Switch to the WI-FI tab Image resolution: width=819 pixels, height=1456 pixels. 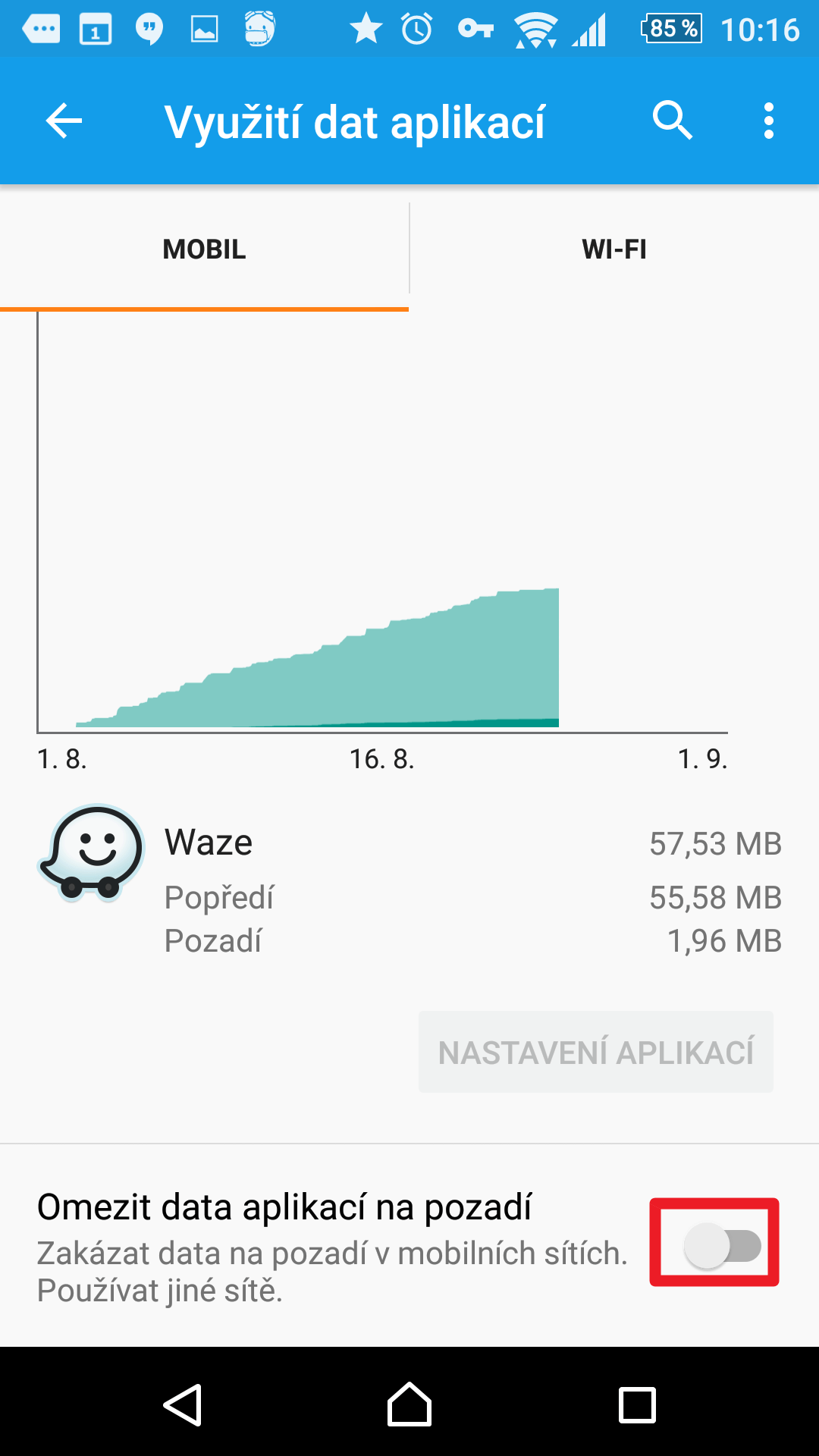pos(614,249)
